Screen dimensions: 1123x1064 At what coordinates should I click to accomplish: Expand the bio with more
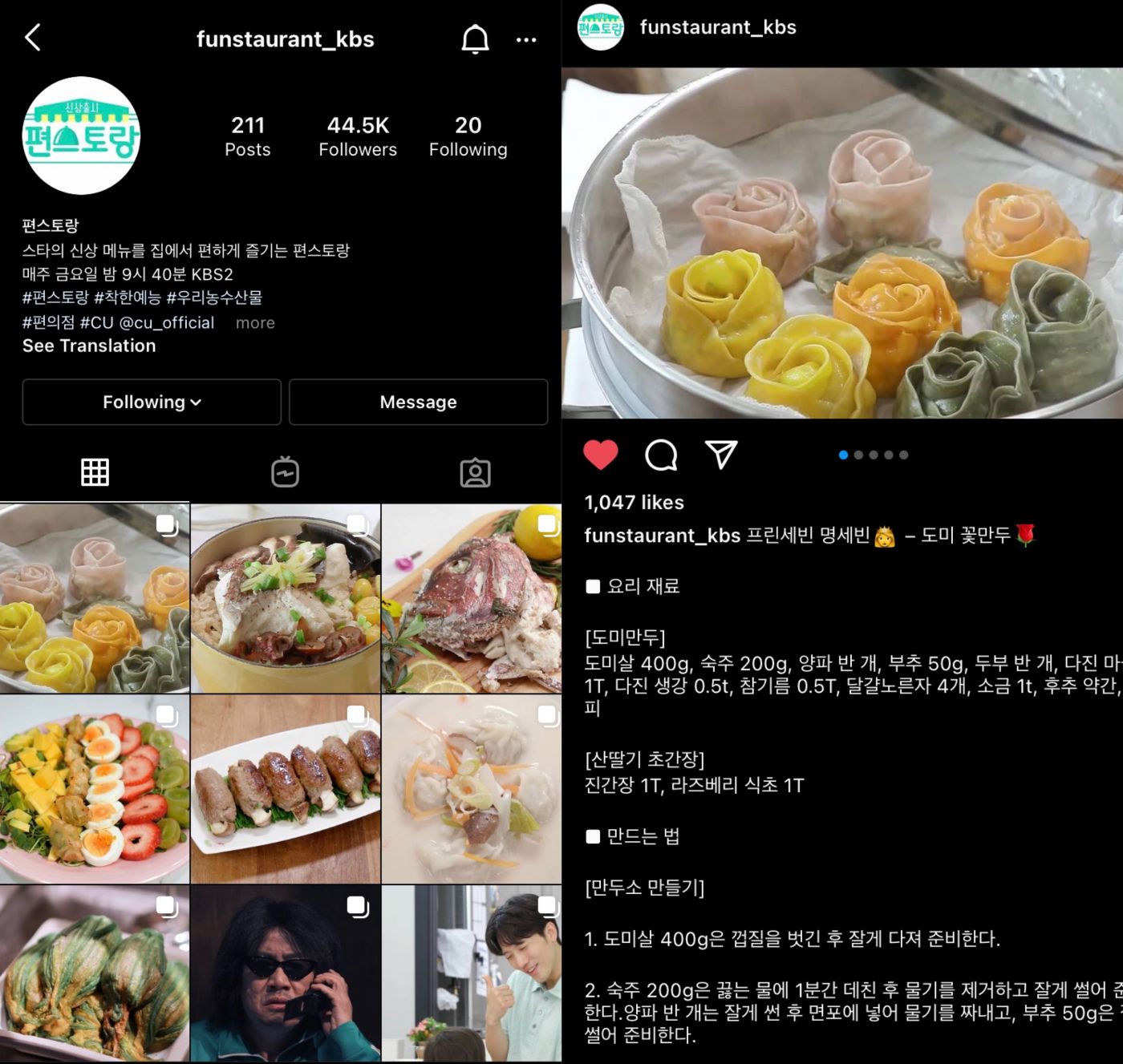[x=255, y=322]
